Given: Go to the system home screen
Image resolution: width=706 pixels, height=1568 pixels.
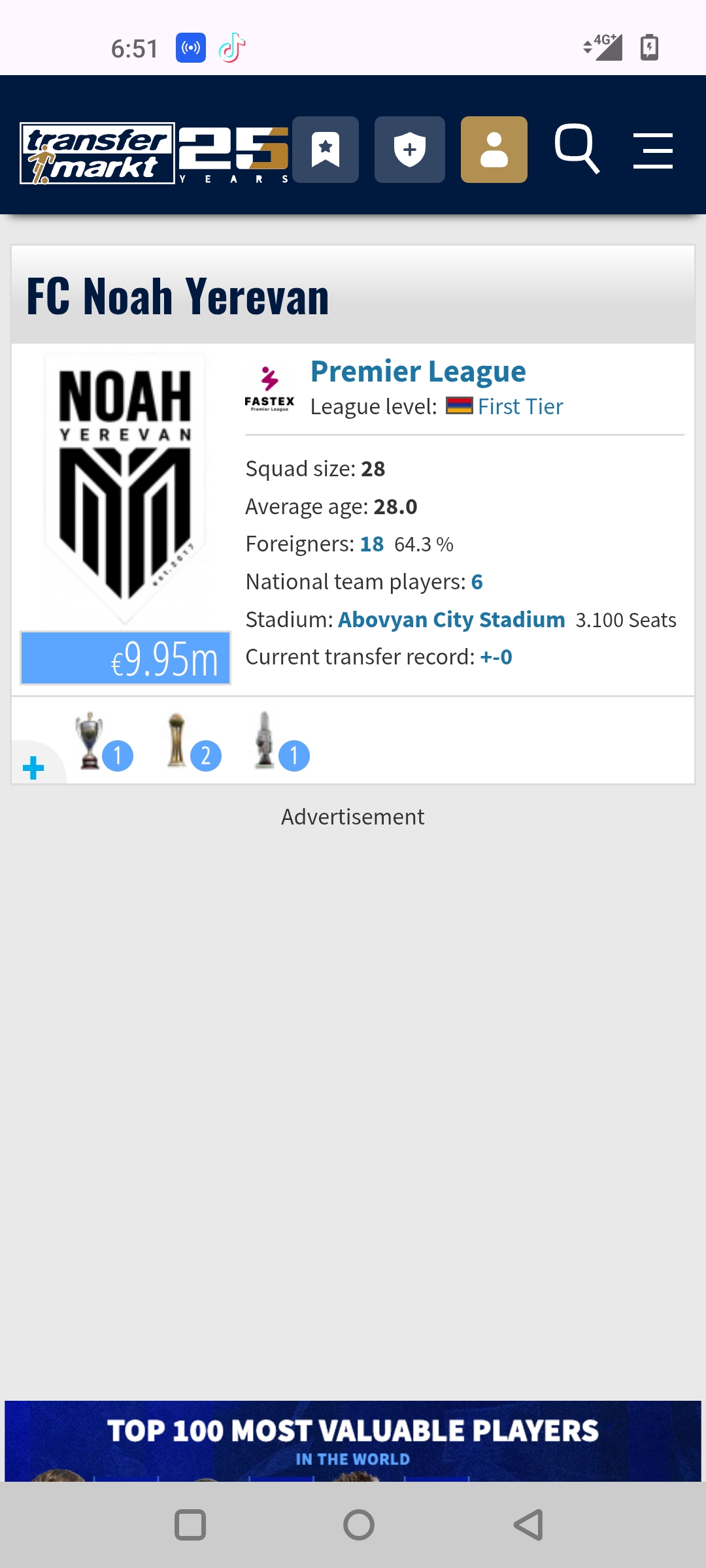Looking at the screenshot, I should [x=359, y=1526].
